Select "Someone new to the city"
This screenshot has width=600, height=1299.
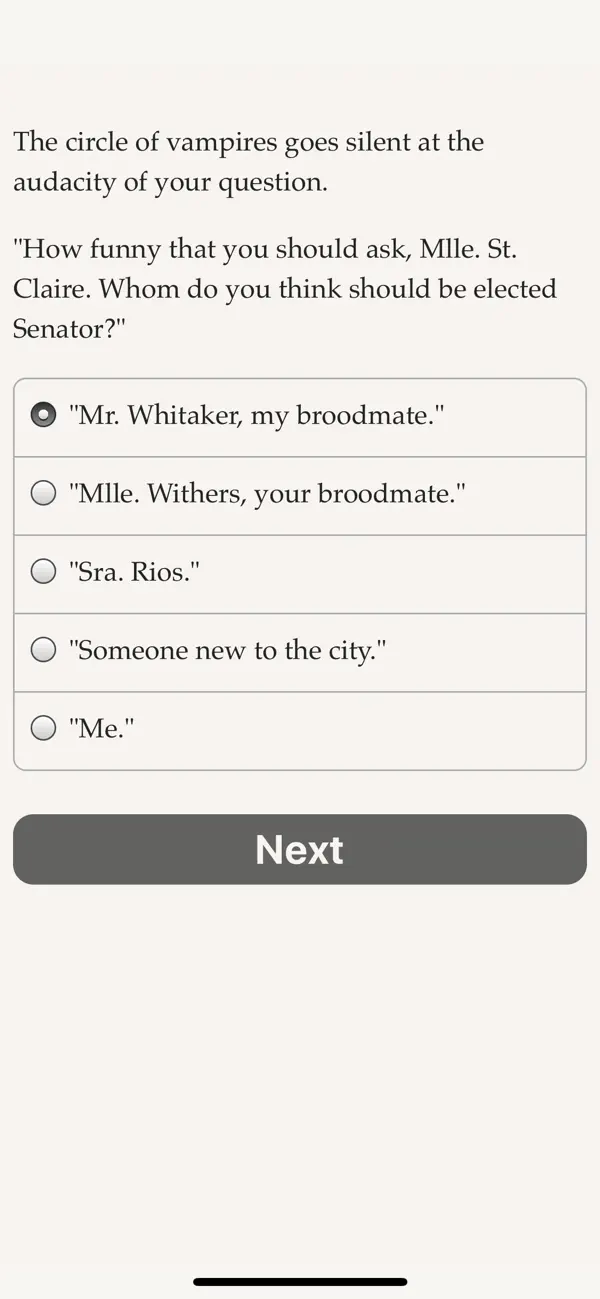pos(299,652)
